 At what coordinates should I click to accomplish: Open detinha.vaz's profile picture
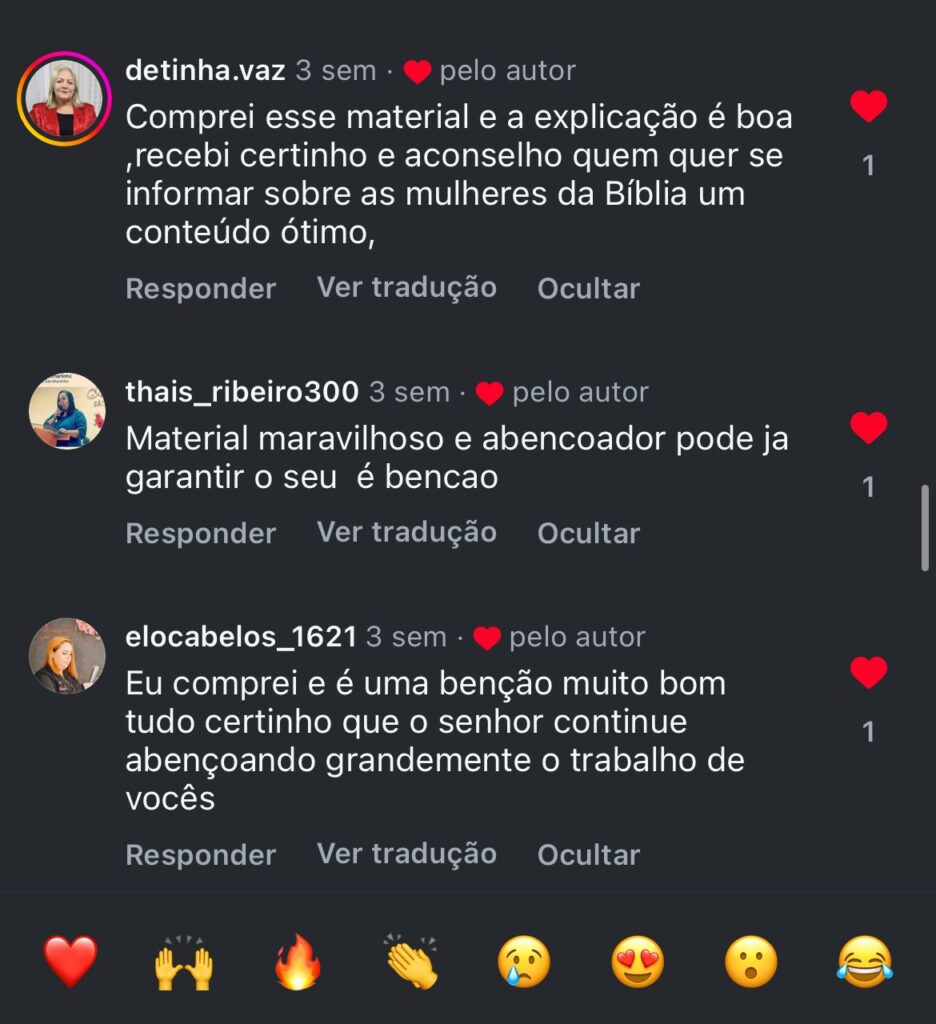64,99
